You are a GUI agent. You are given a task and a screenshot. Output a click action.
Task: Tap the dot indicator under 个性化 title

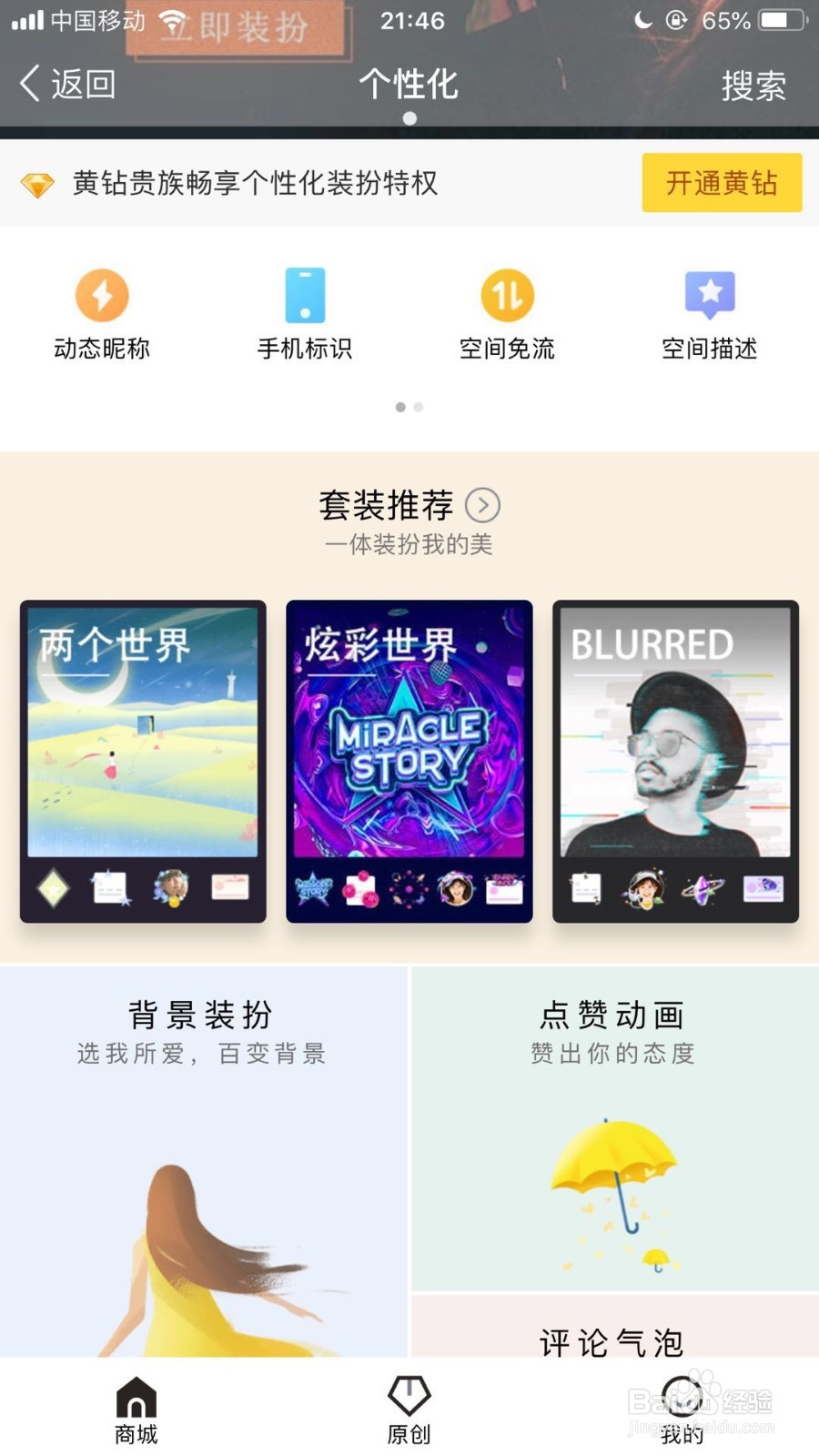409,117
